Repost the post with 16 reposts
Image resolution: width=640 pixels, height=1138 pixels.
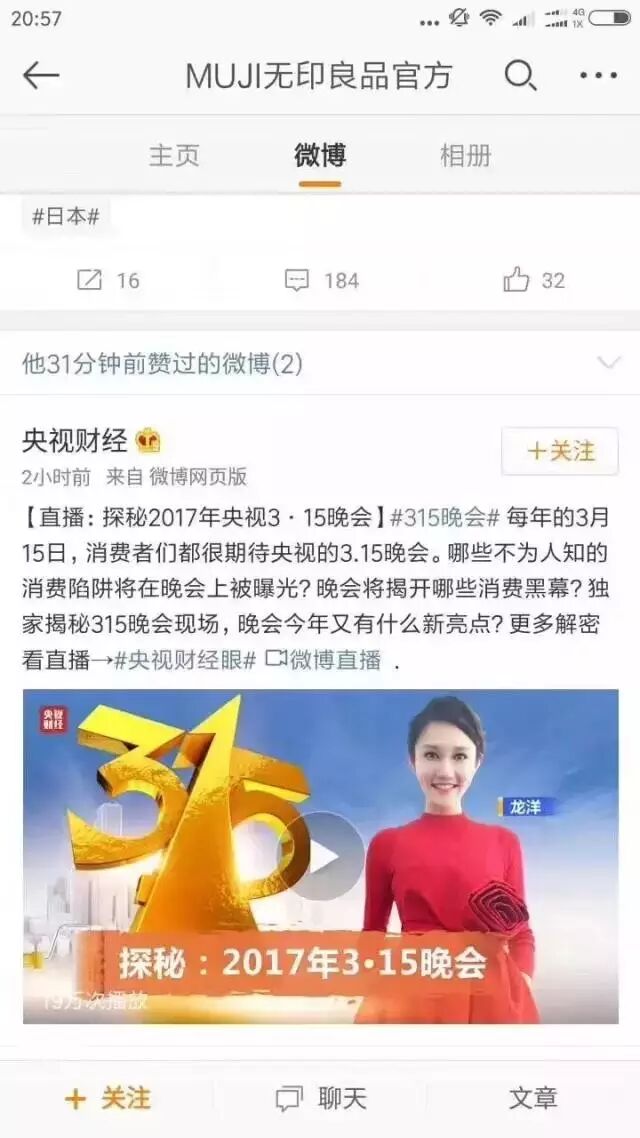tap(108, 281)
